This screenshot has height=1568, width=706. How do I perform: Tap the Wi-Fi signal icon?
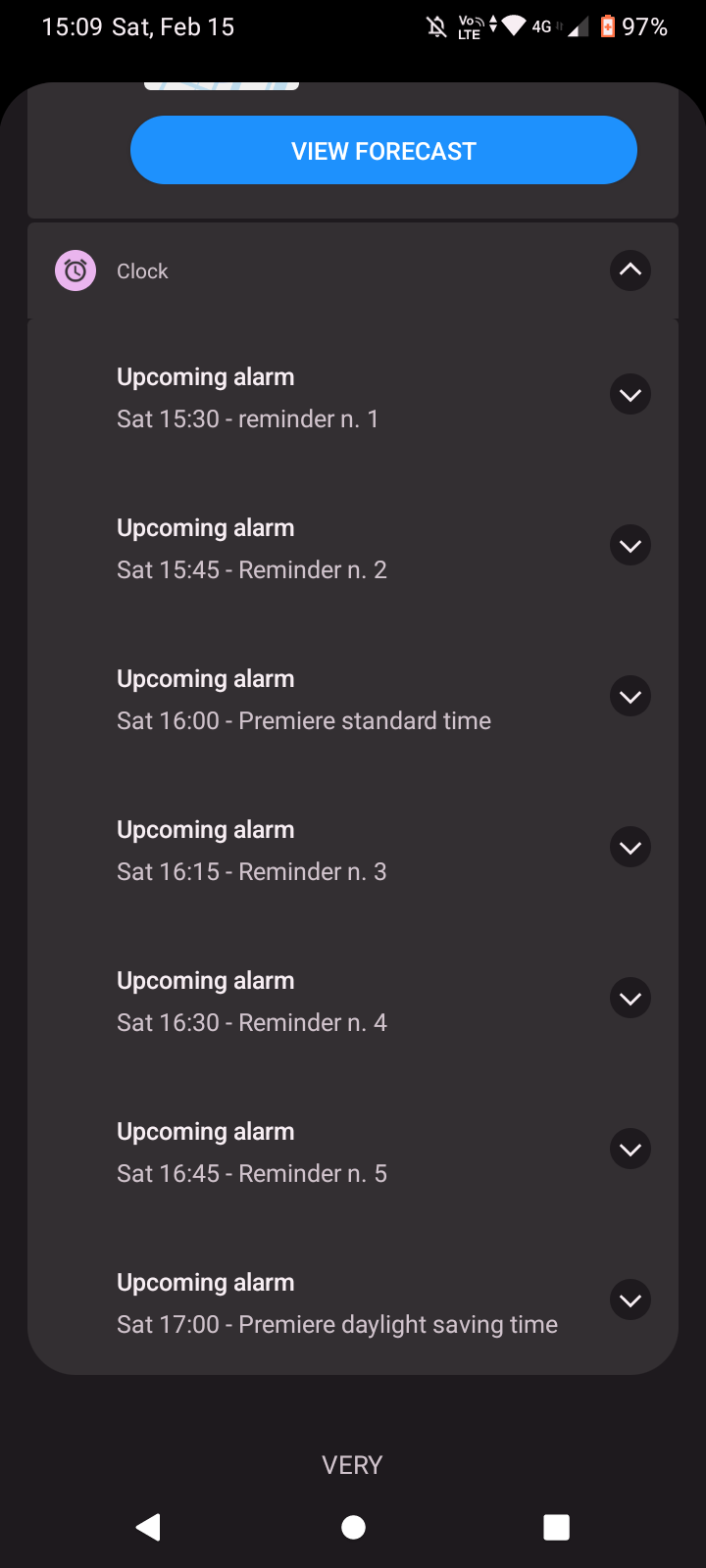pos(515,25)
